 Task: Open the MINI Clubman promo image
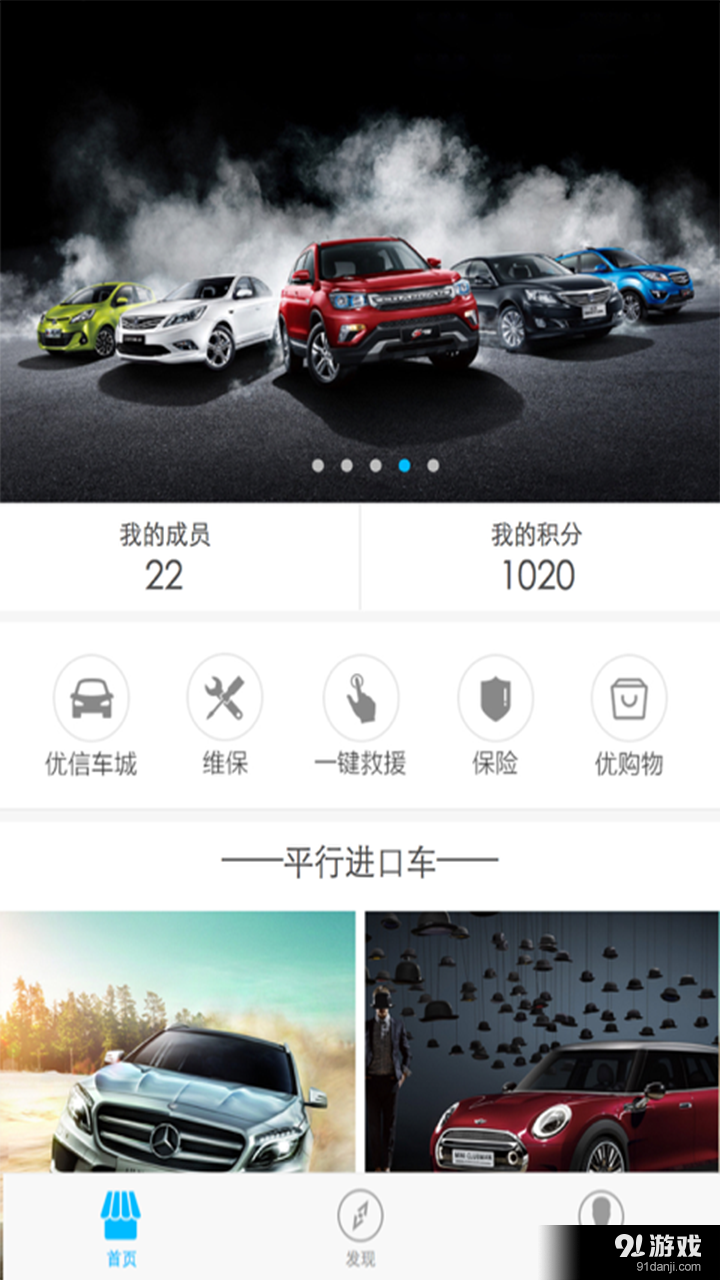point(545,1040)
